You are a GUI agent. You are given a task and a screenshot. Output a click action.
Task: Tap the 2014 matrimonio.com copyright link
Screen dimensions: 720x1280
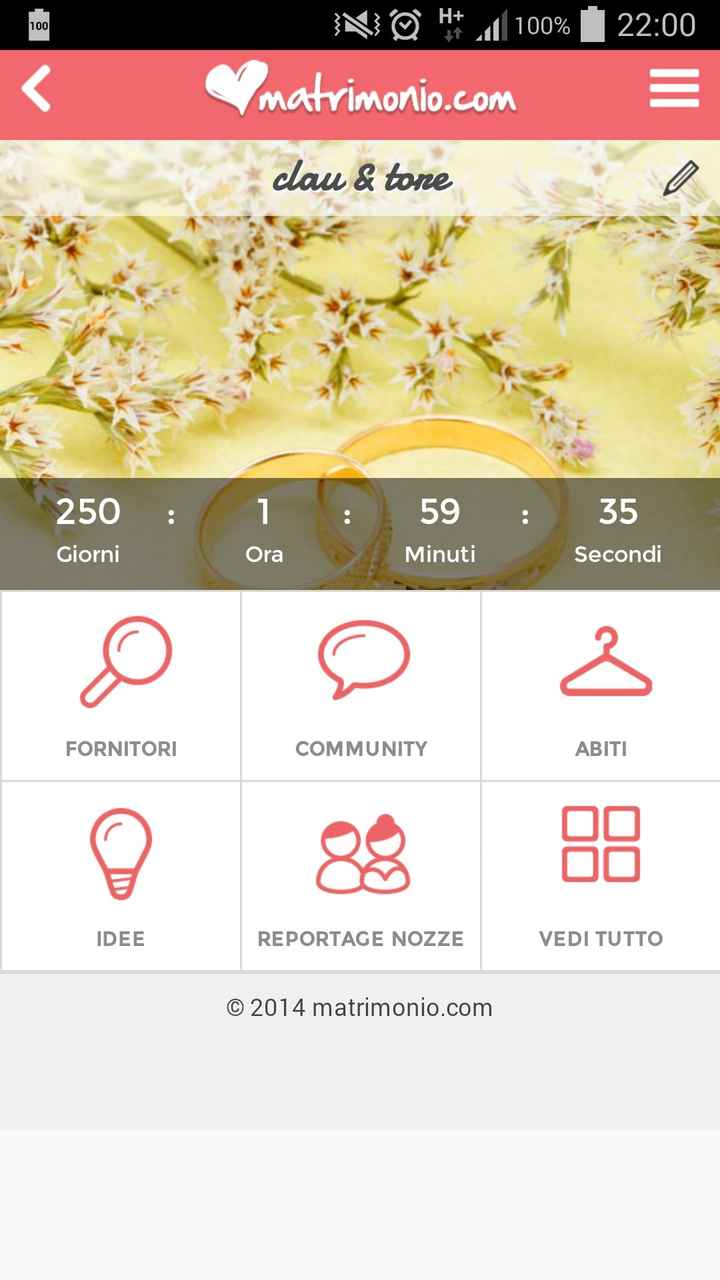tap(360, 1007)
